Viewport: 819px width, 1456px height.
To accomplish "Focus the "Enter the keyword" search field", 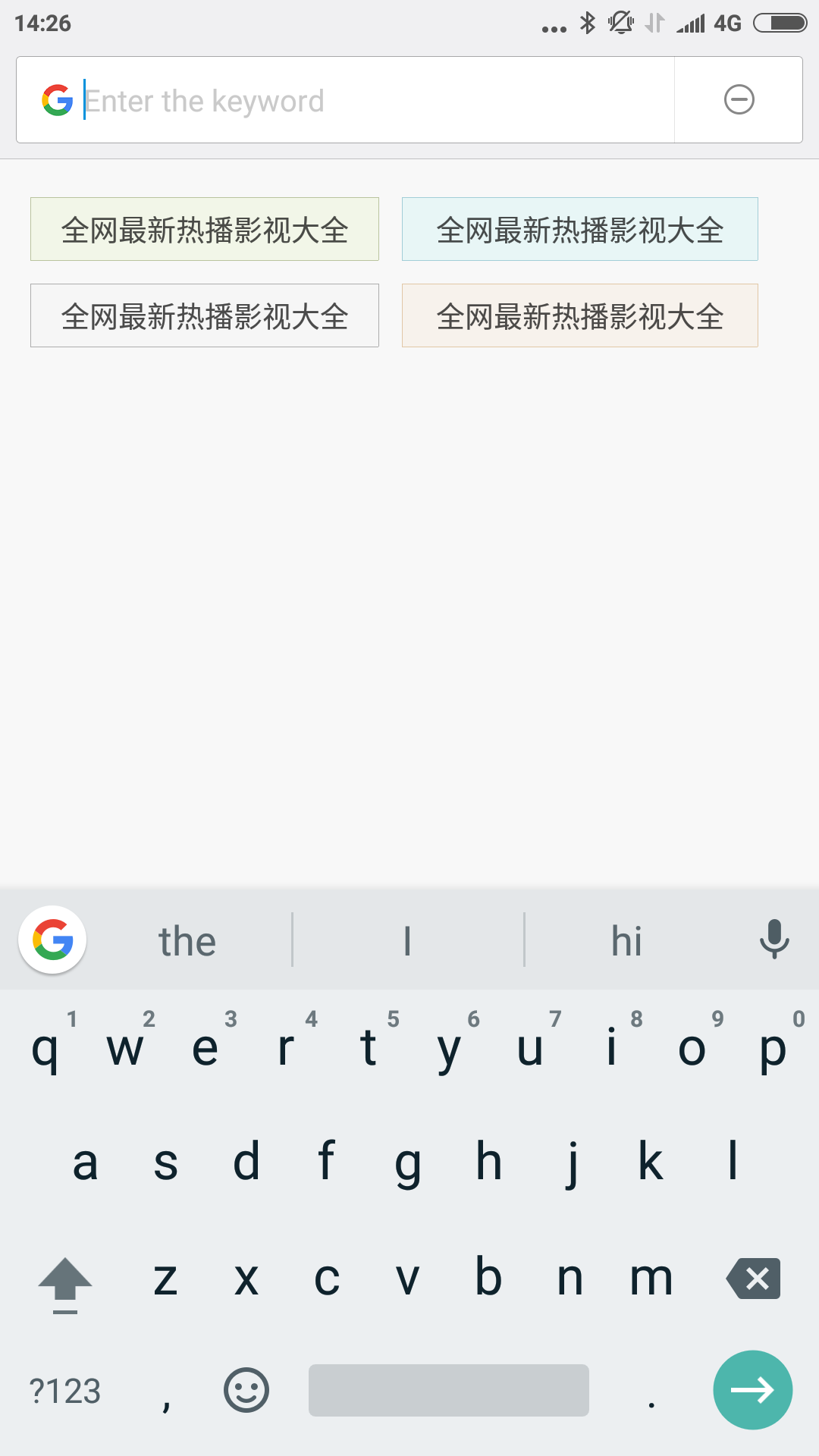I will (378, 100).
